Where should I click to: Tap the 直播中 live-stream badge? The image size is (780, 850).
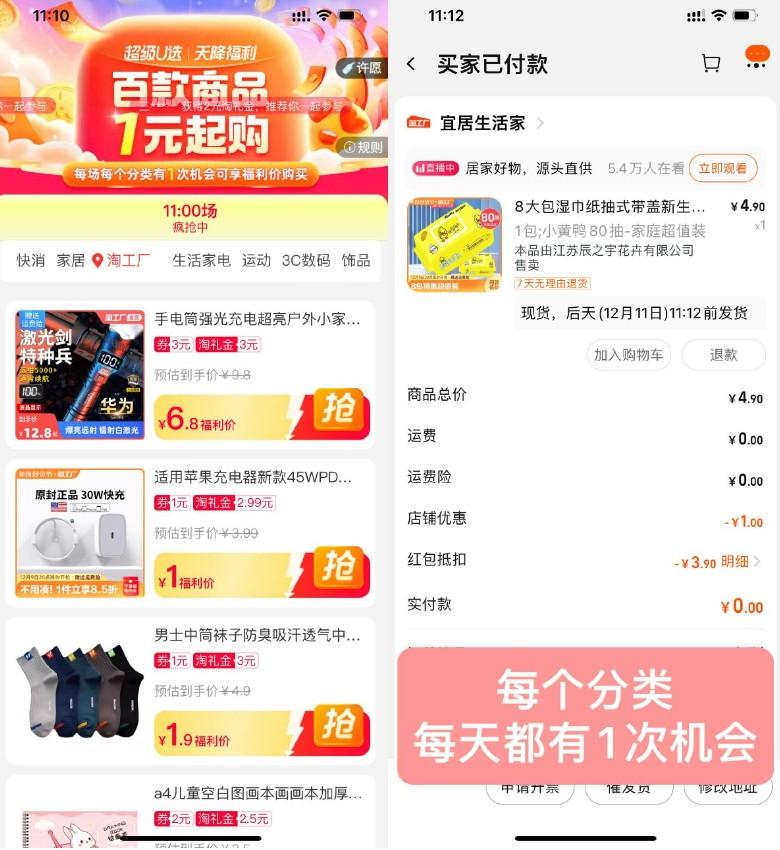tap(435, 168)
